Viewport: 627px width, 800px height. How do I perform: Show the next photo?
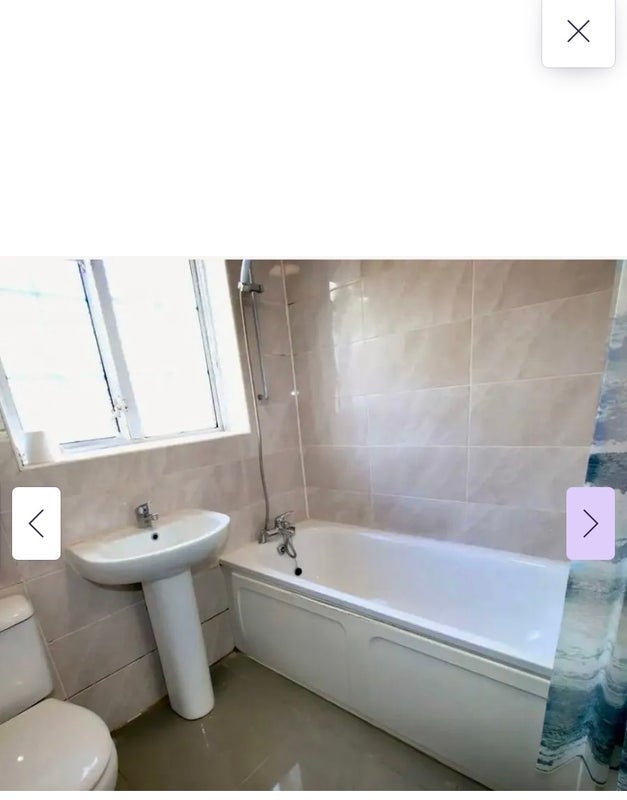(x=590, y=523)
